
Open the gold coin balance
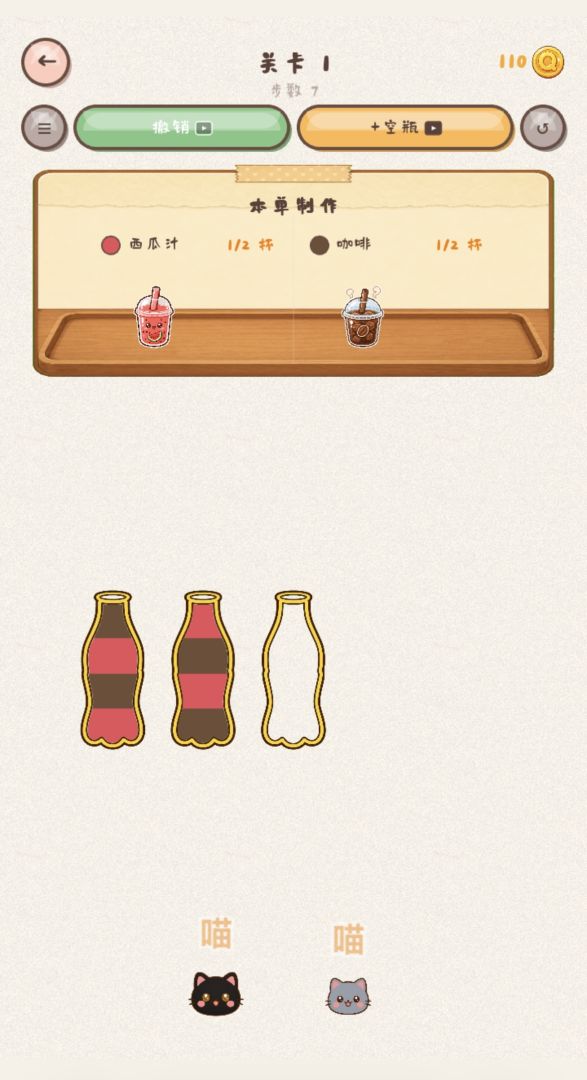click(531, 62)
